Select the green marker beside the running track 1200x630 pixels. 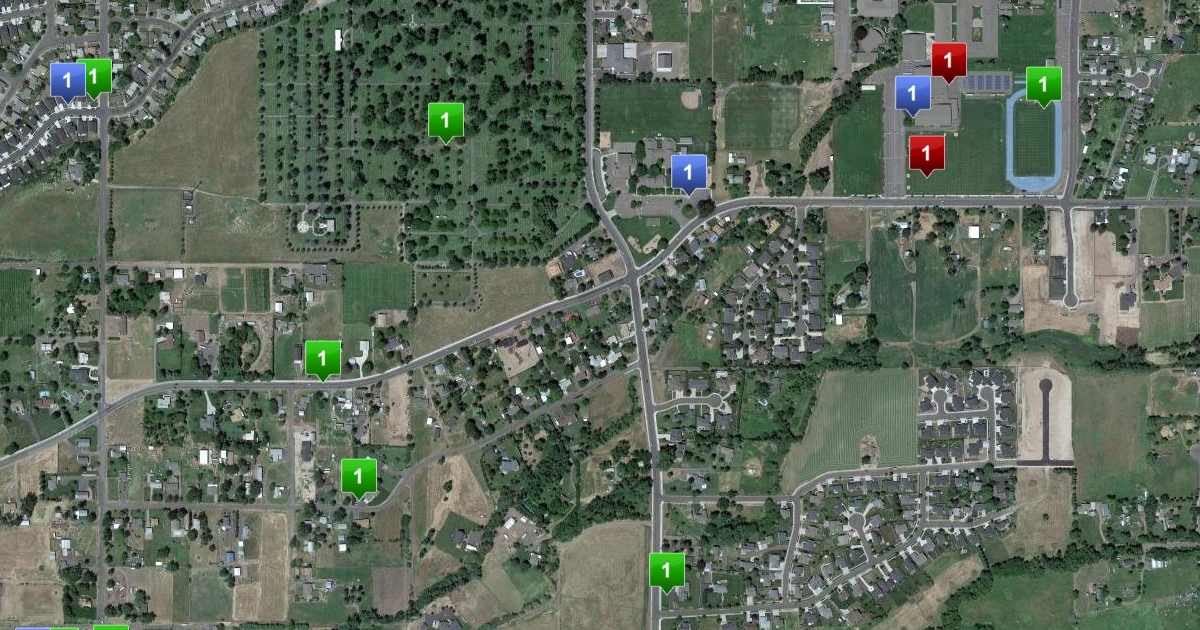[x=1044, y=86]
